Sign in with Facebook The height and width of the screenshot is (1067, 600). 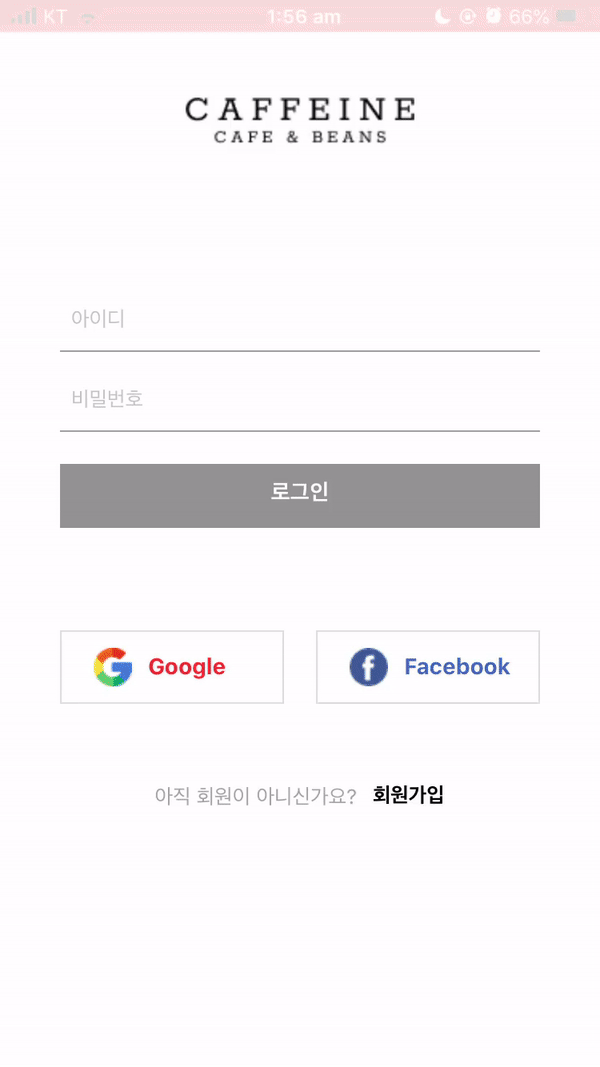(428, 667)
